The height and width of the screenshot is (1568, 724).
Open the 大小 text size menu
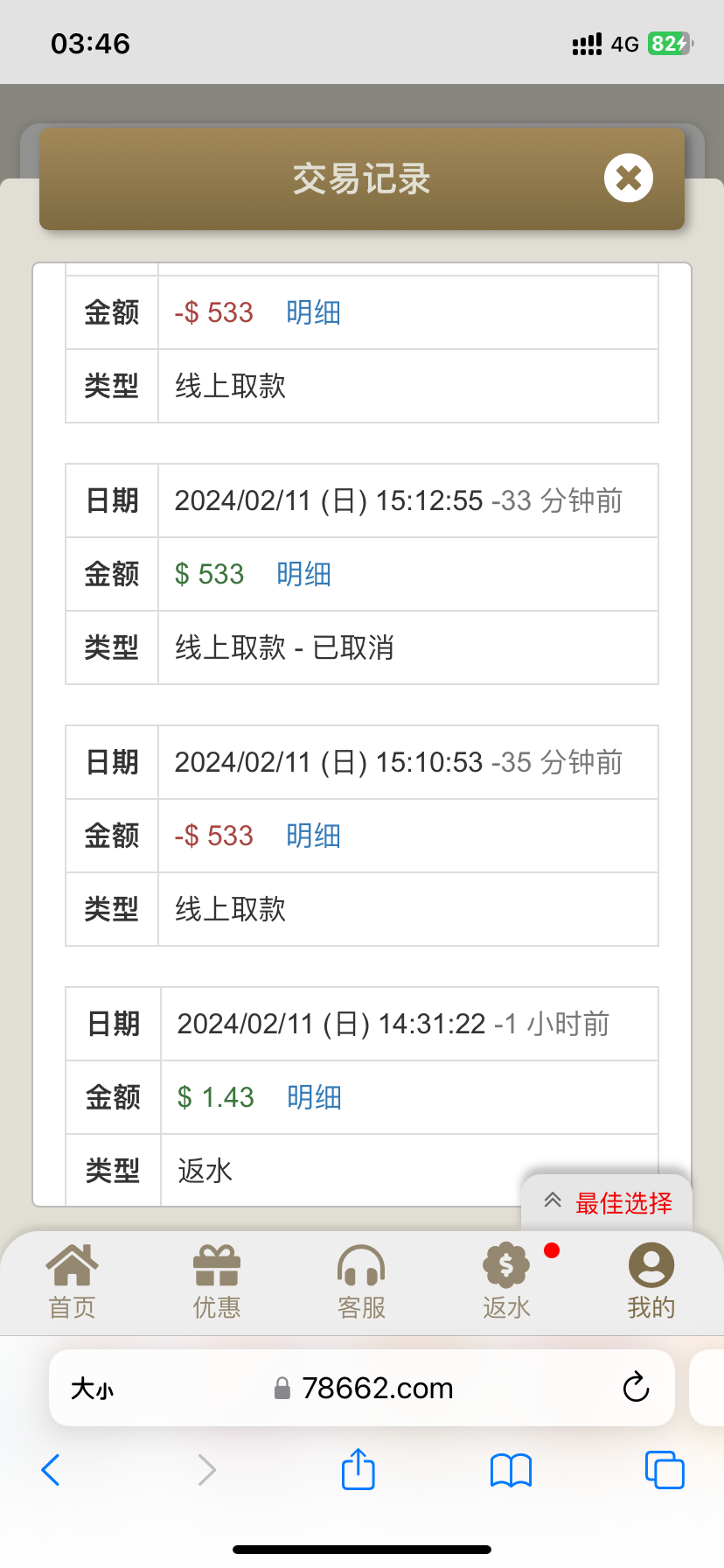pos(92,1388)
